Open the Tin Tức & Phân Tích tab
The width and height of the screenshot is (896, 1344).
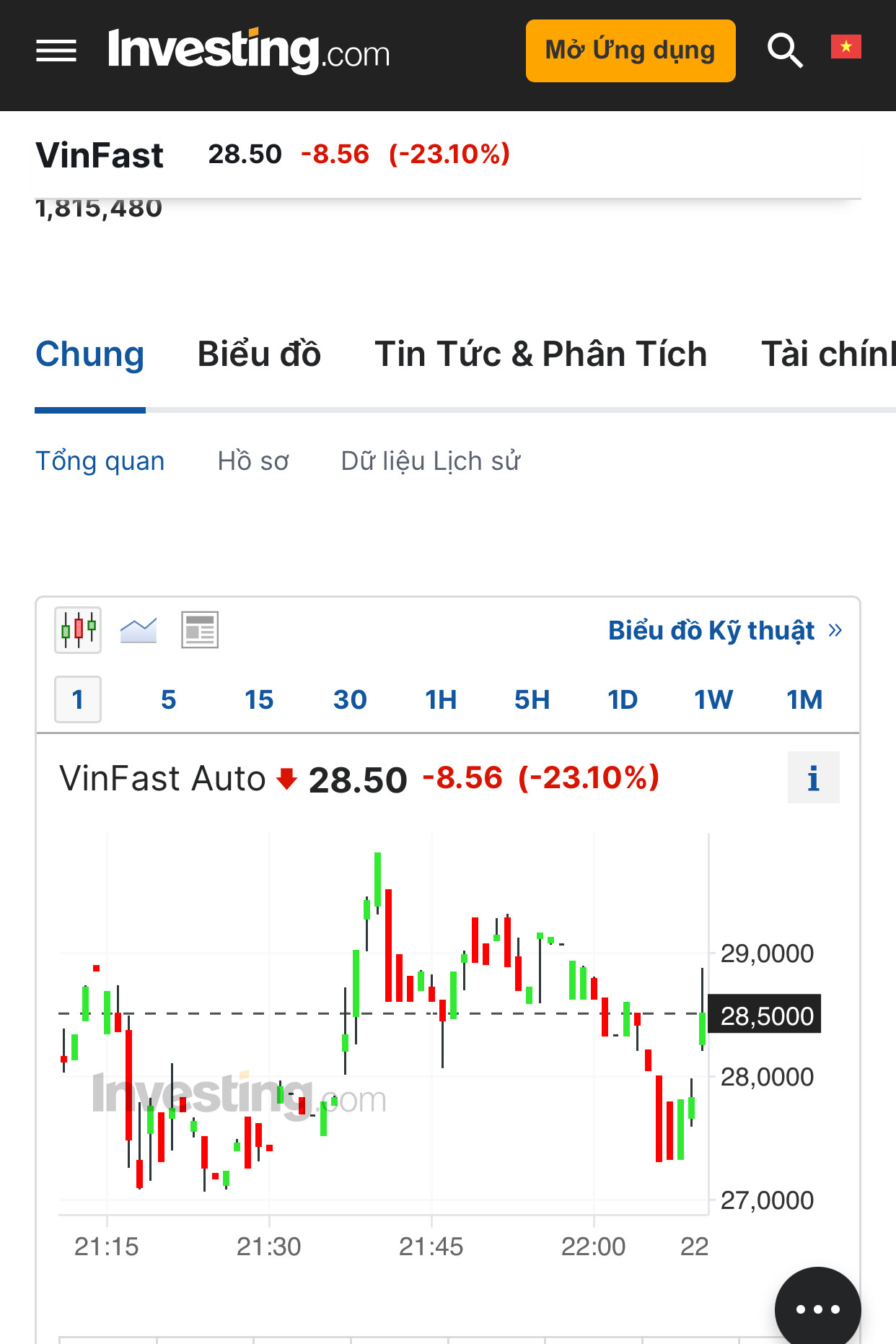[x=540, y=354]
